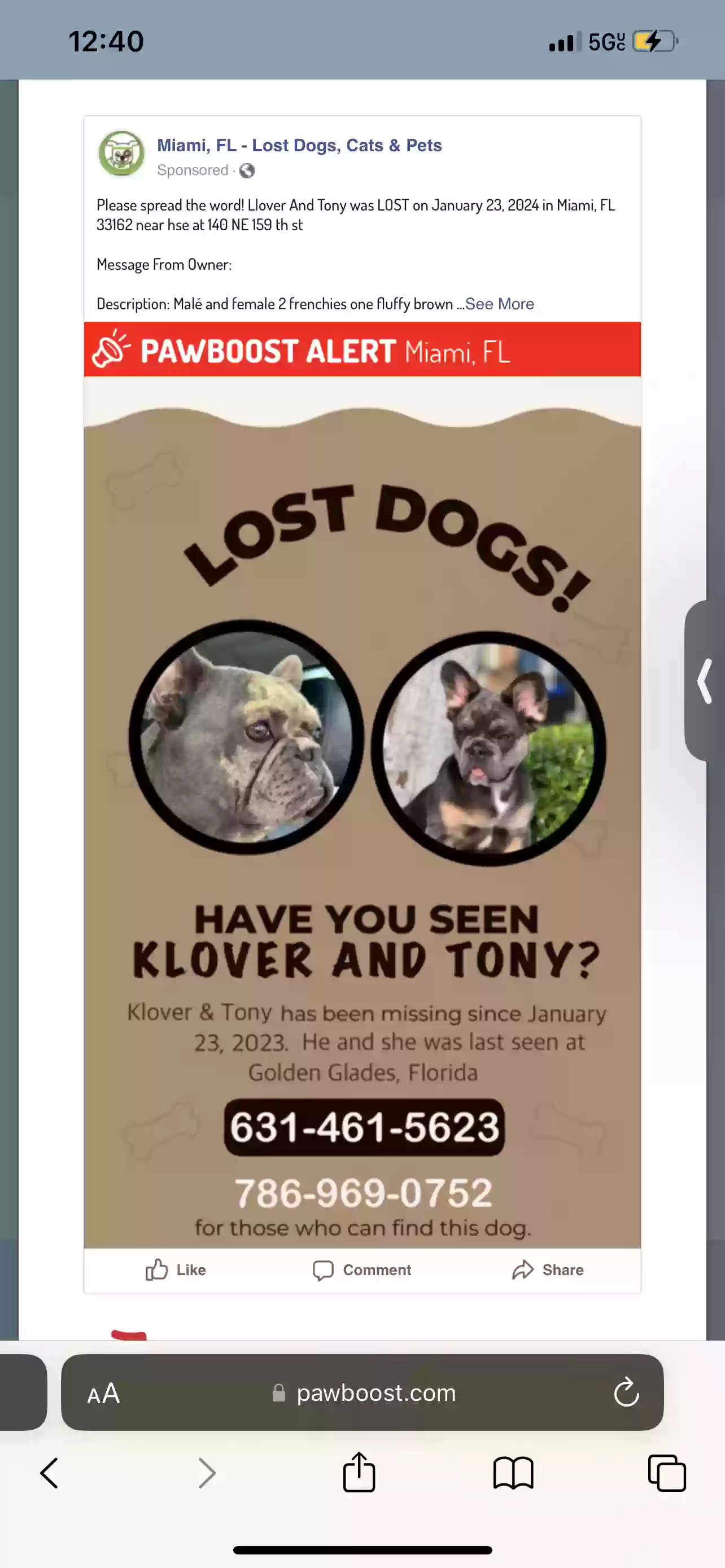Image resolution: width=725 pixels, height=1568 pixels.
Task: Like the lost dogs post
Action: 175,1270
